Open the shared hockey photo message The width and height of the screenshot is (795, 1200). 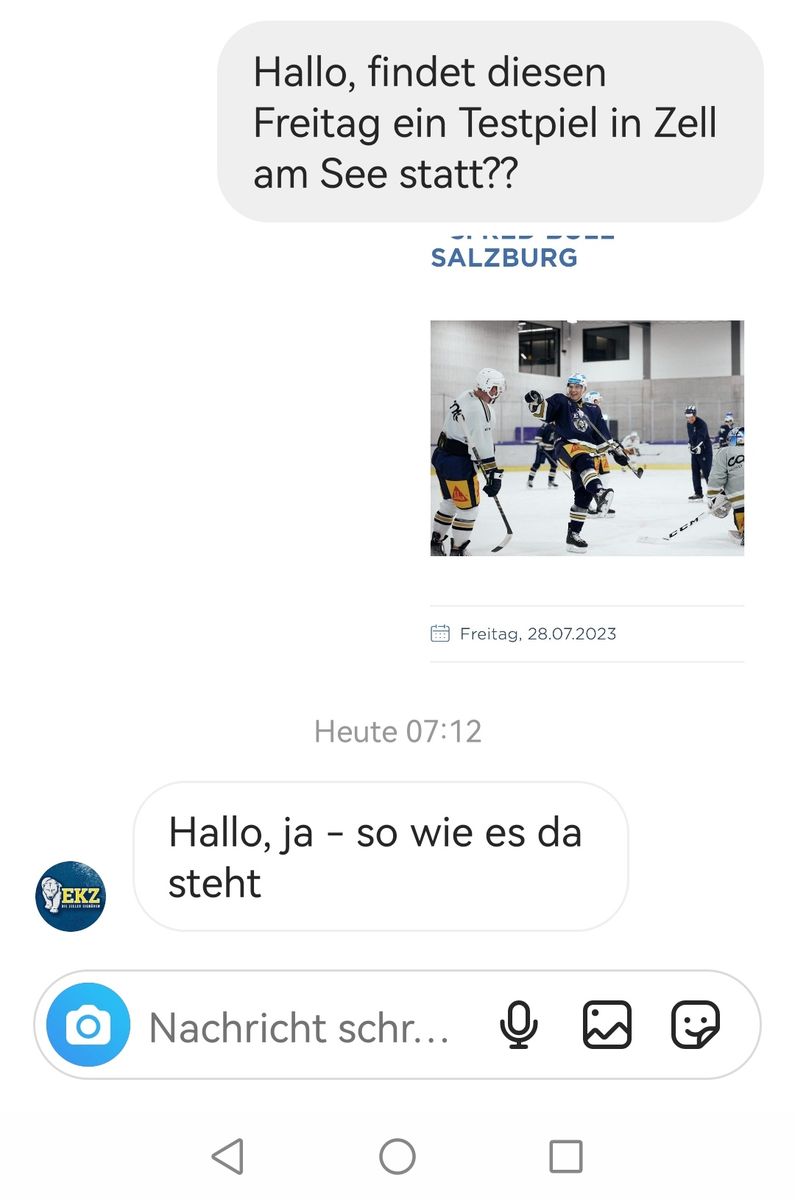tap(587, 438)
